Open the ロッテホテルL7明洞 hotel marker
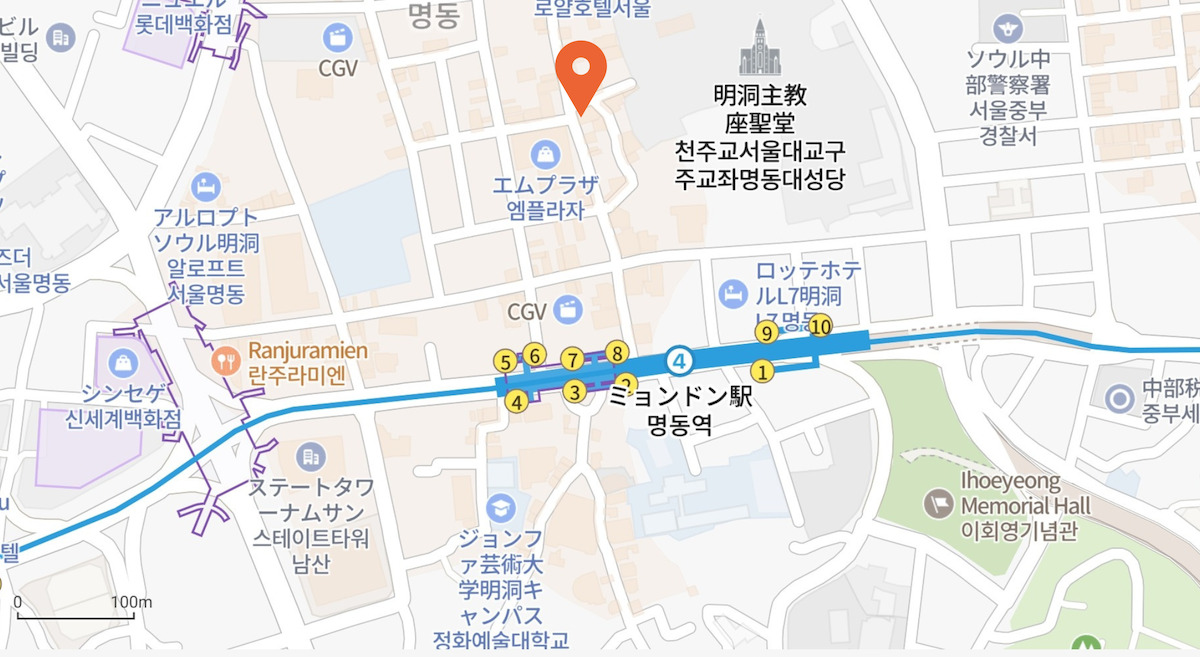Viewport: 1200px width, 657px height. click(x=733, y=294)
